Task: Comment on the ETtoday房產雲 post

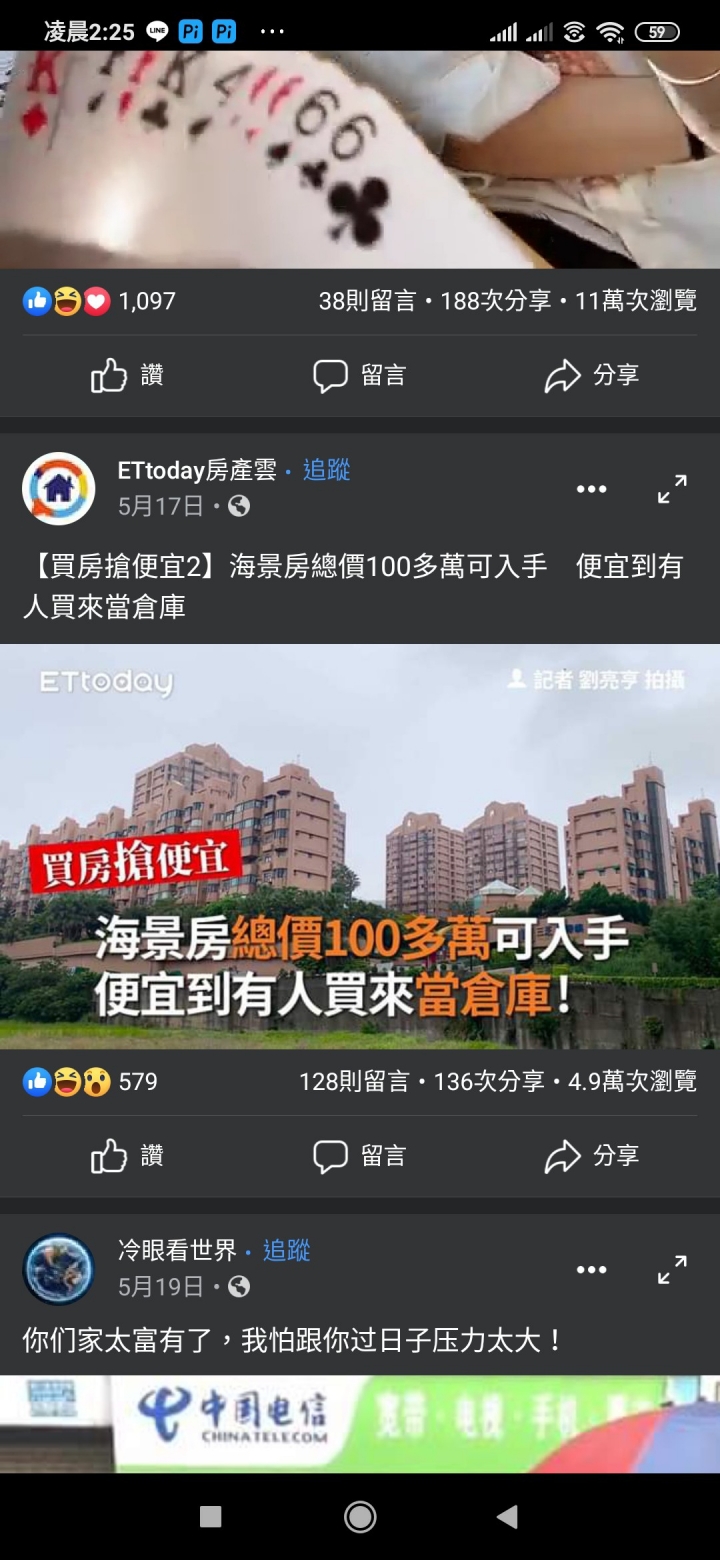Action: 360,1156
